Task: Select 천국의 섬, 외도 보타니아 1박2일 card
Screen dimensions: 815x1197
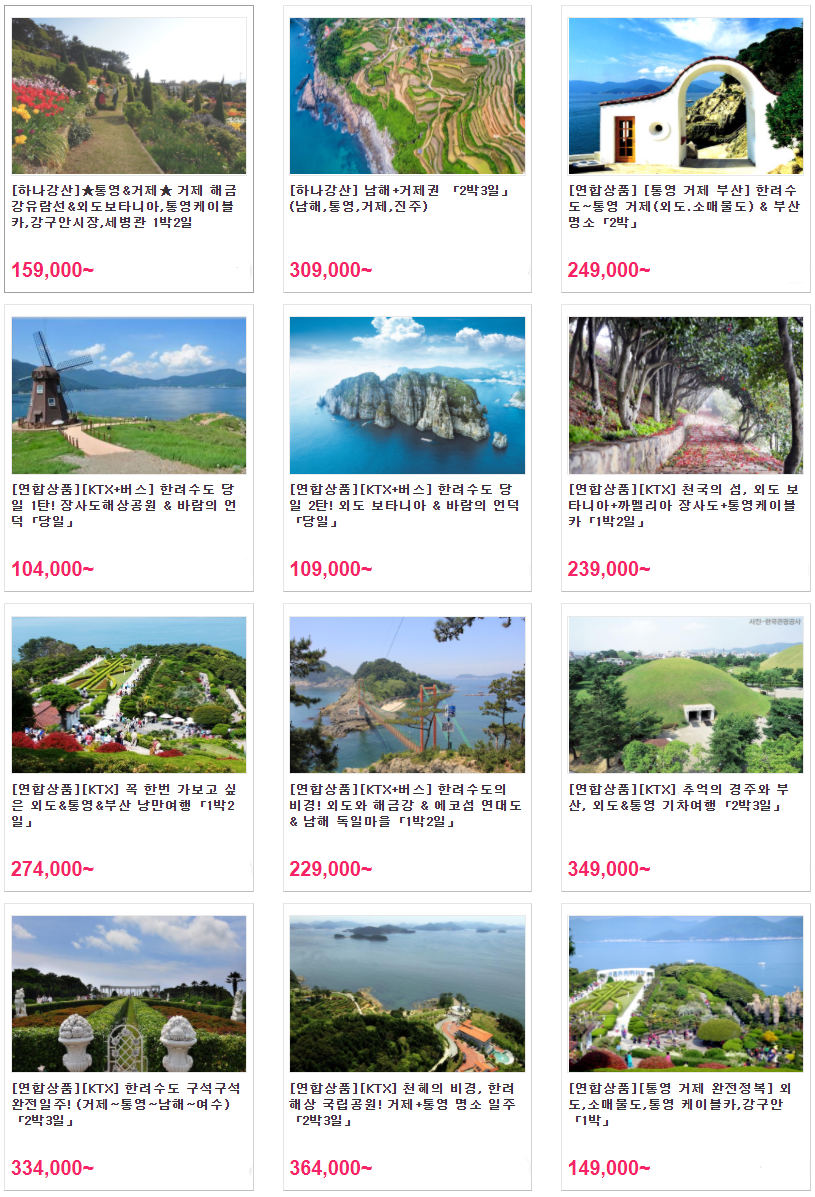Action: [684, 505]
